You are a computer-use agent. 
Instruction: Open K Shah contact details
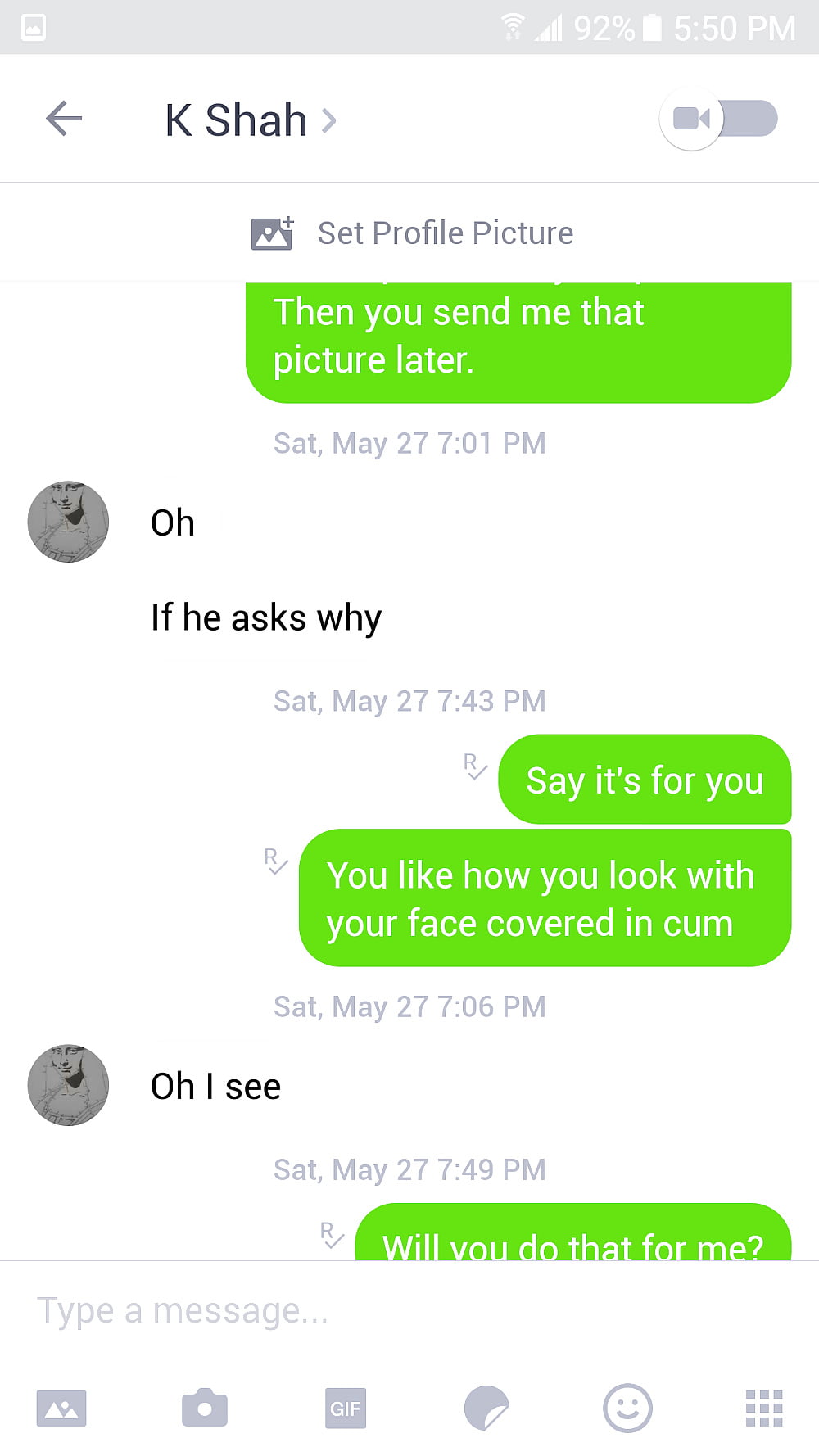click(x=249, y=120)
